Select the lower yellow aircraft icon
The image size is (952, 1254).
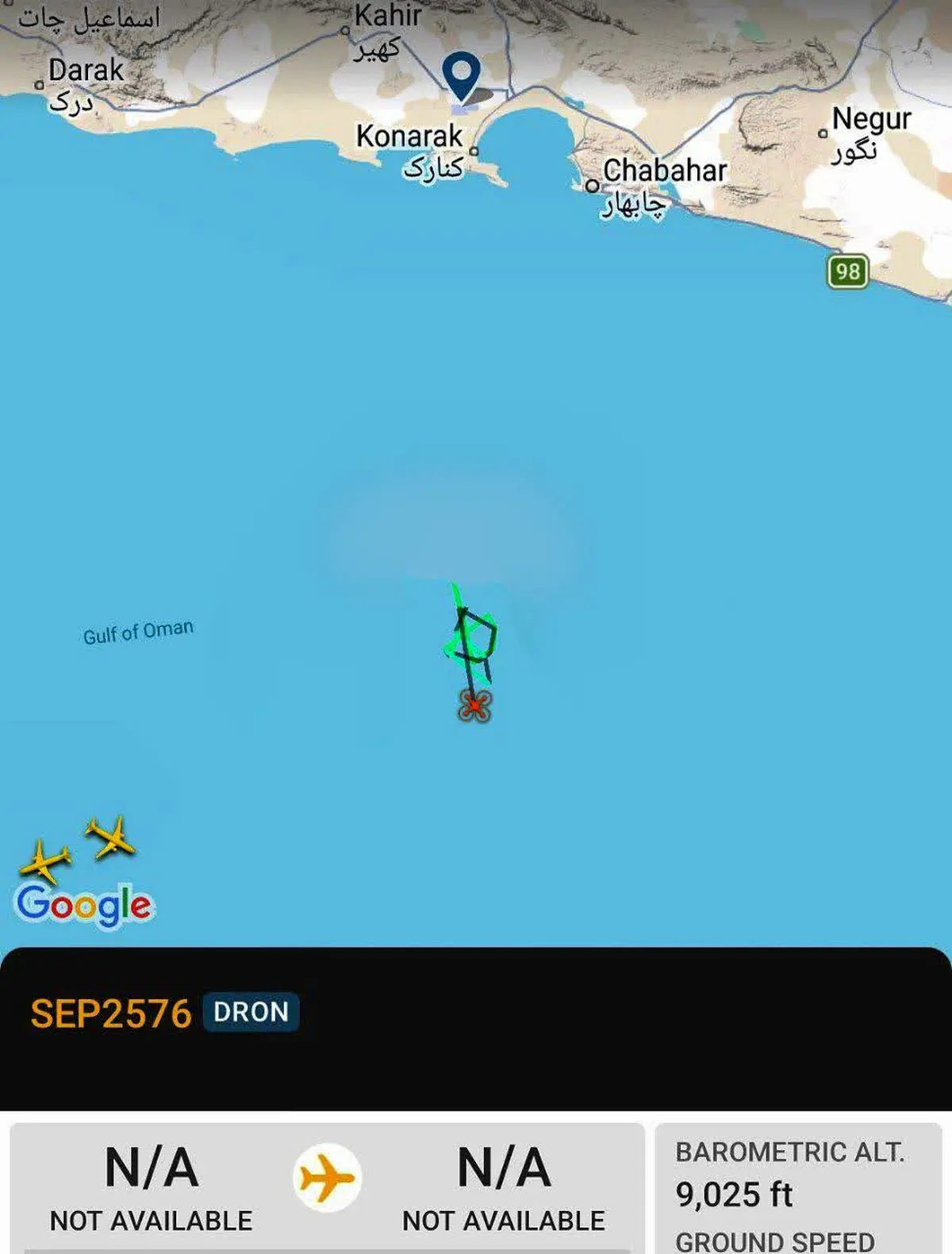coord(44,861)
